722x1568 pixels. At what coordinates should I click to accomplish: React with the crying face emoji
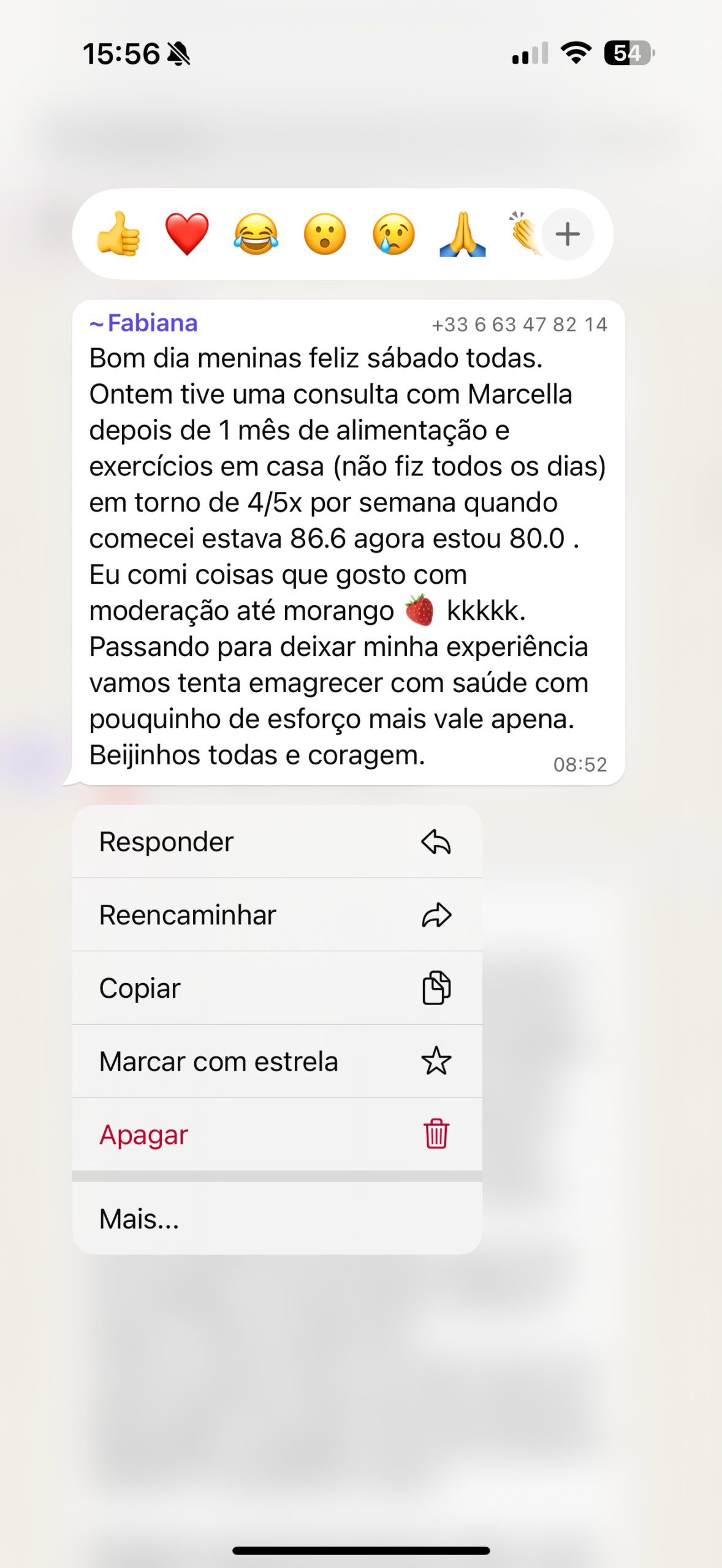(393, 234)
